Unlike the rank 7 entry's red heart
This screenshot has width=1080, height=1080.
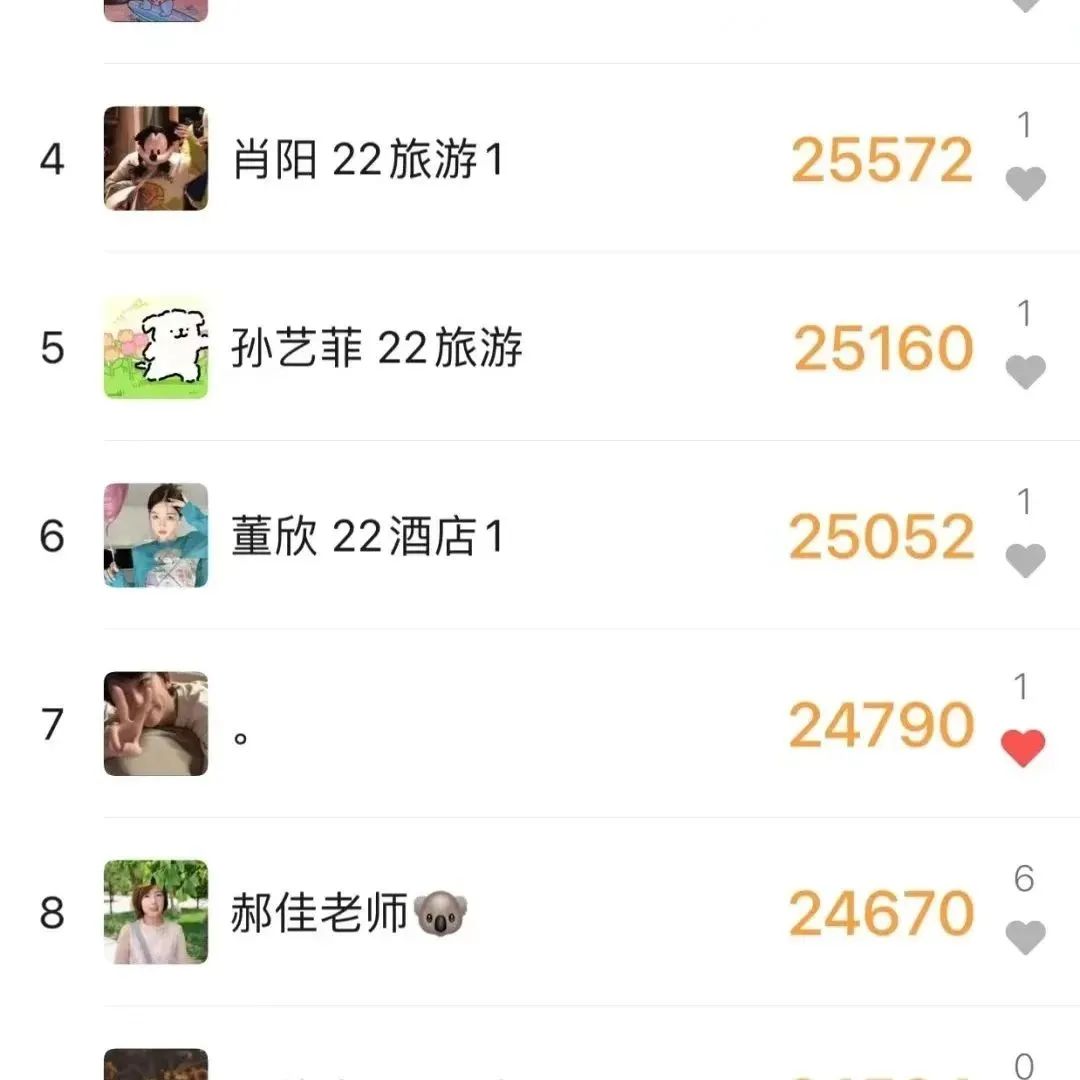pos(1023,748)
